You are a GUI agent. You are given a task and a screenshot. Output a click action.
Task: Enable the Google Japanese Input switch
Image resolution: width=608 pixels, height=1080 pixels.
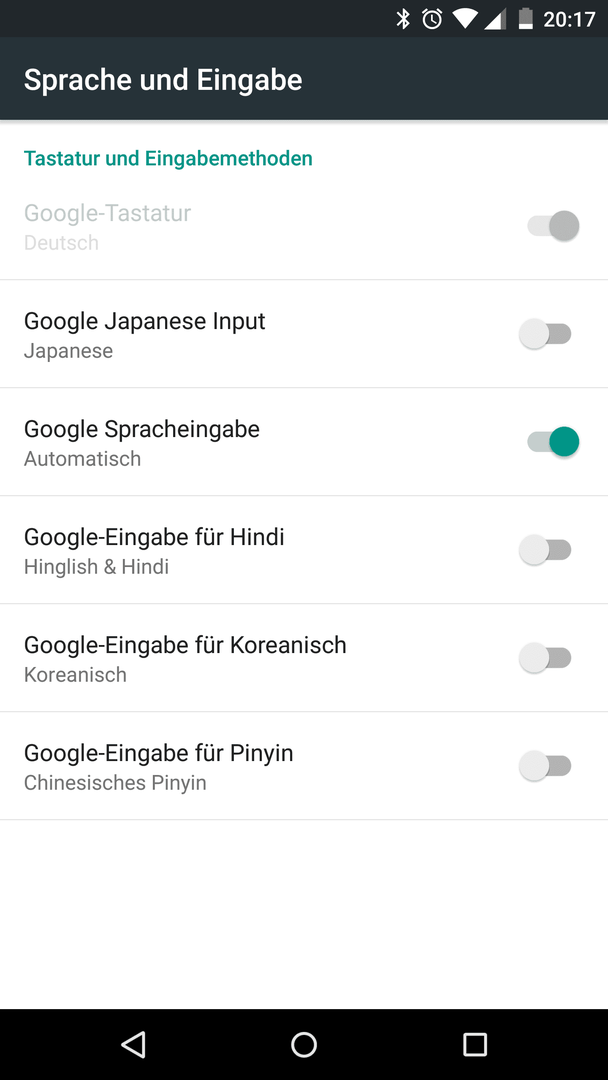click(545, 334)
